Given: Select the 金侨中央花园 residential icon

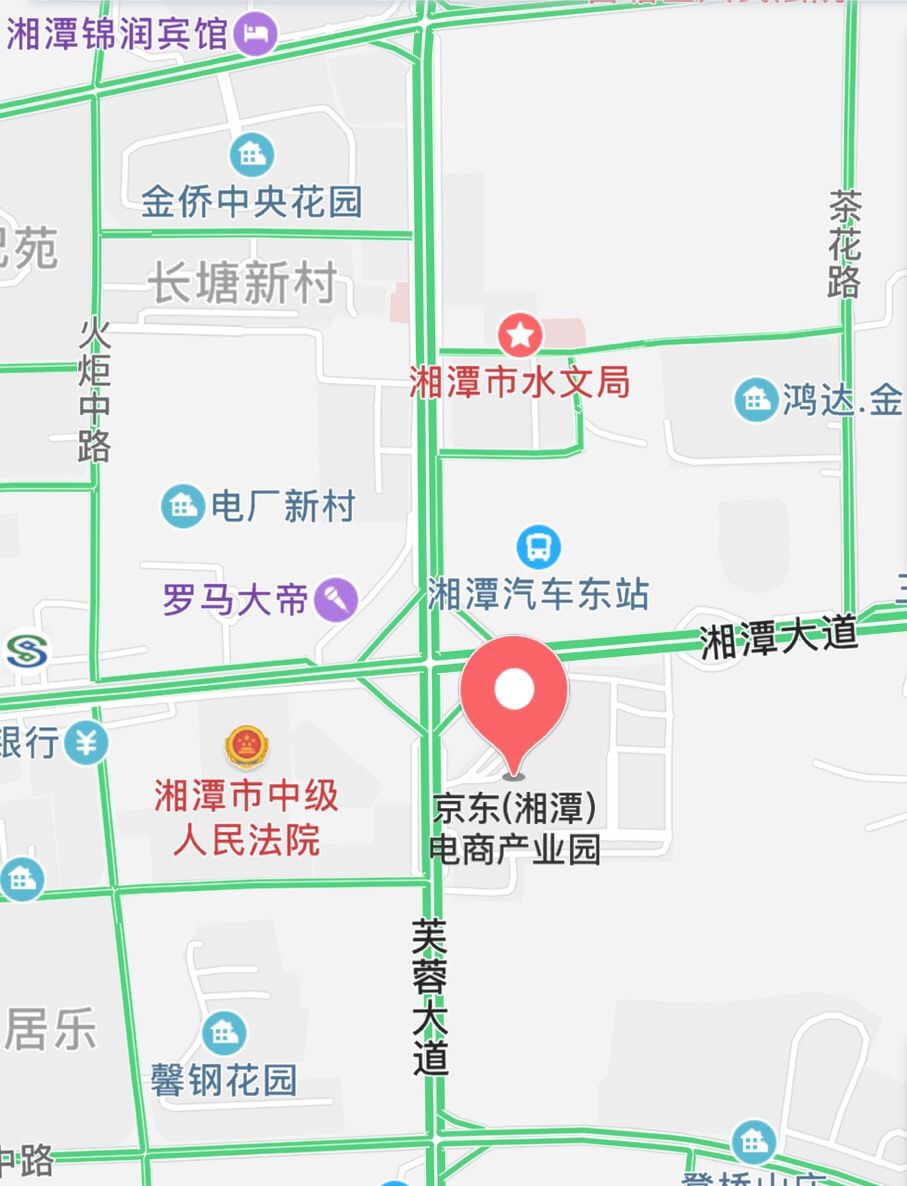Looking at the screenshot, I should click(x=251, y=154).
